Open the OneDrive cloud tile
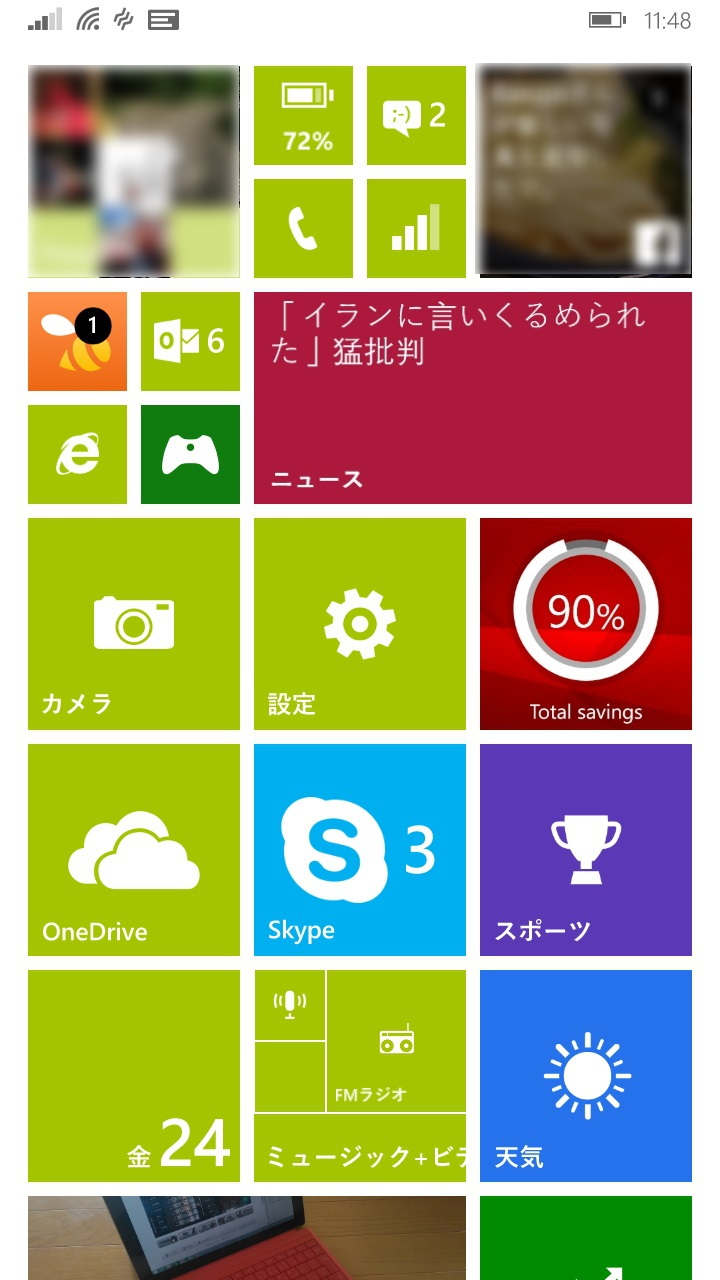The height and width of the screenshot is (1280, 720). pyautogui.click(x=133, y=848)
